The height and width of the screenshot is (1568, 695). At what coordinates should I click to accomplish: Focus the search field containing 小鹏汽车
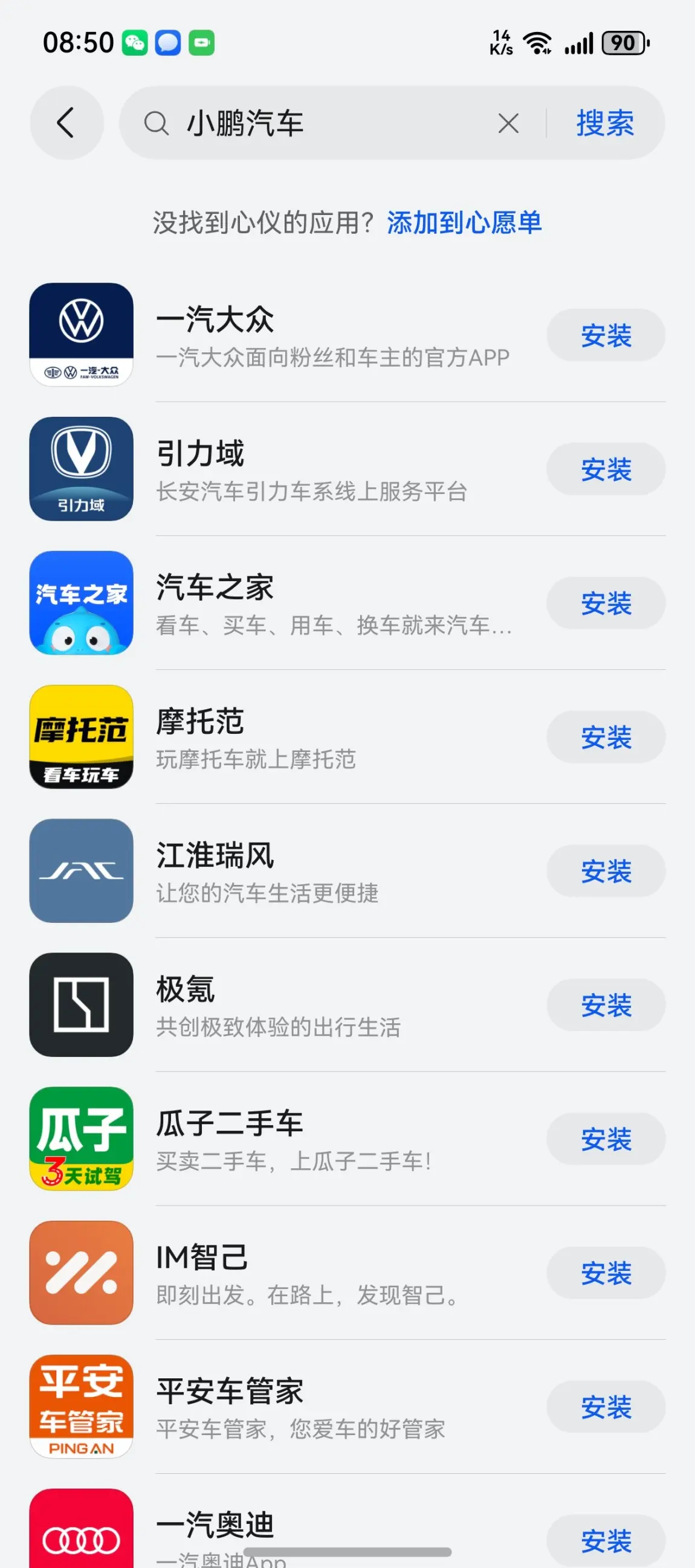coord(317,123)
